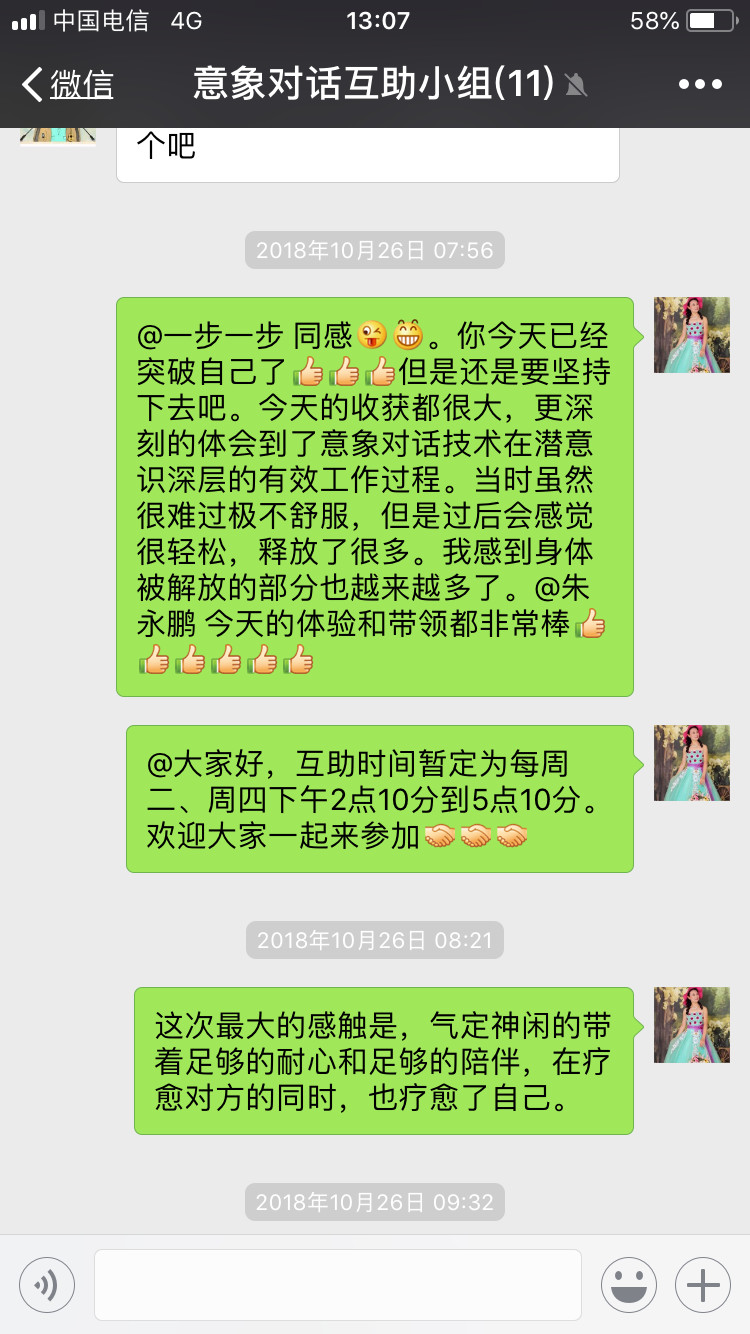Go back to the 微信 chat list
The width and height of the screenshot is (750, 1334).
68,85
